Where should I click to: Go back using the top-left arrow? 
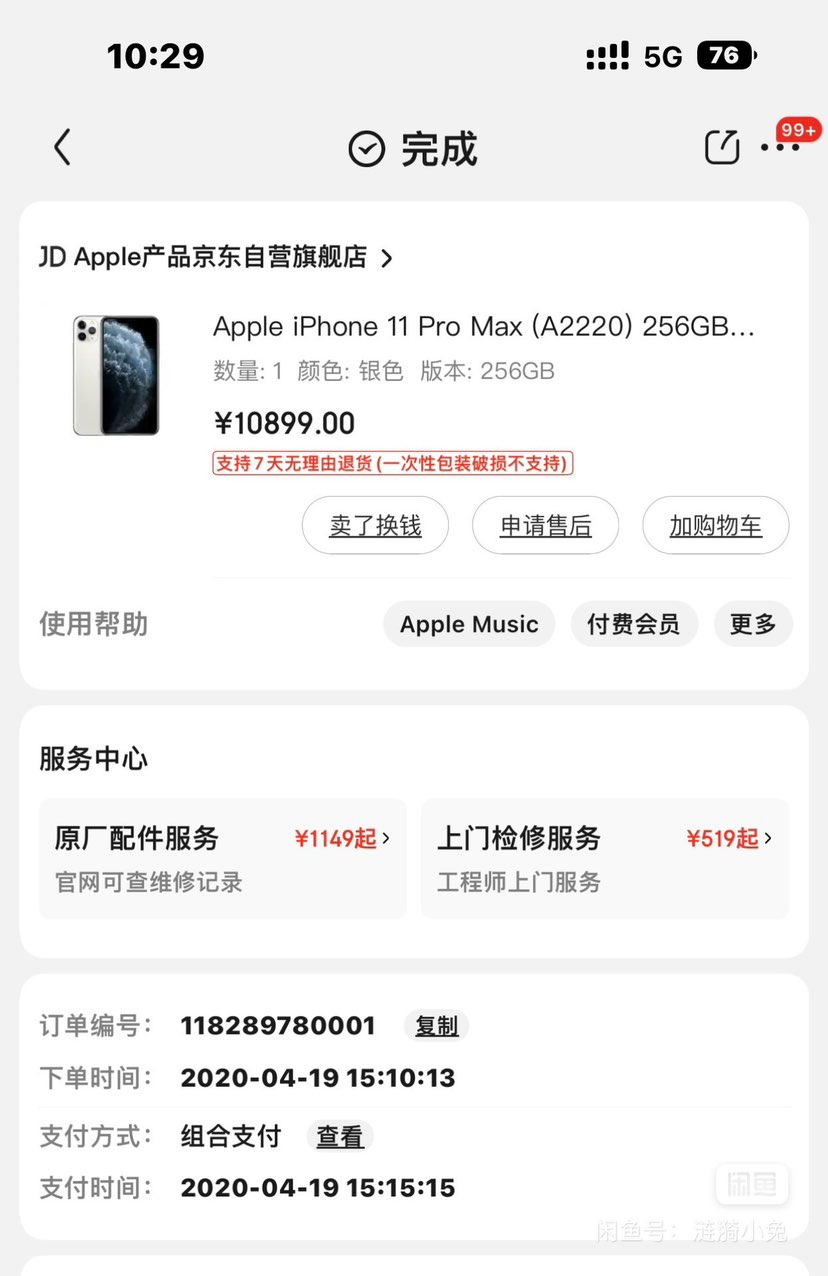coord(62,148)
